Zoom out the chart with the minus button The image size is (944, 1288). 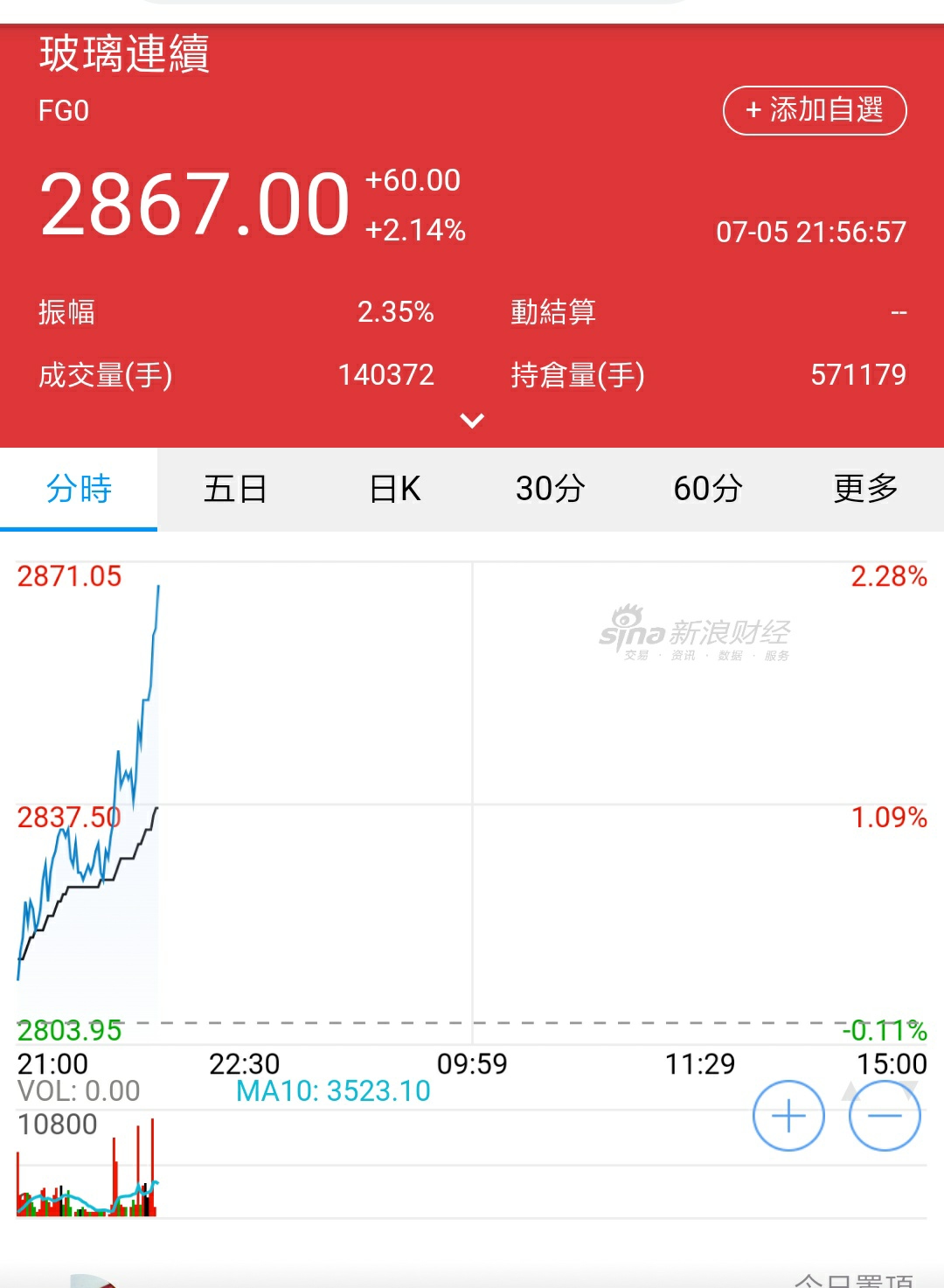tap(885, 1116)
